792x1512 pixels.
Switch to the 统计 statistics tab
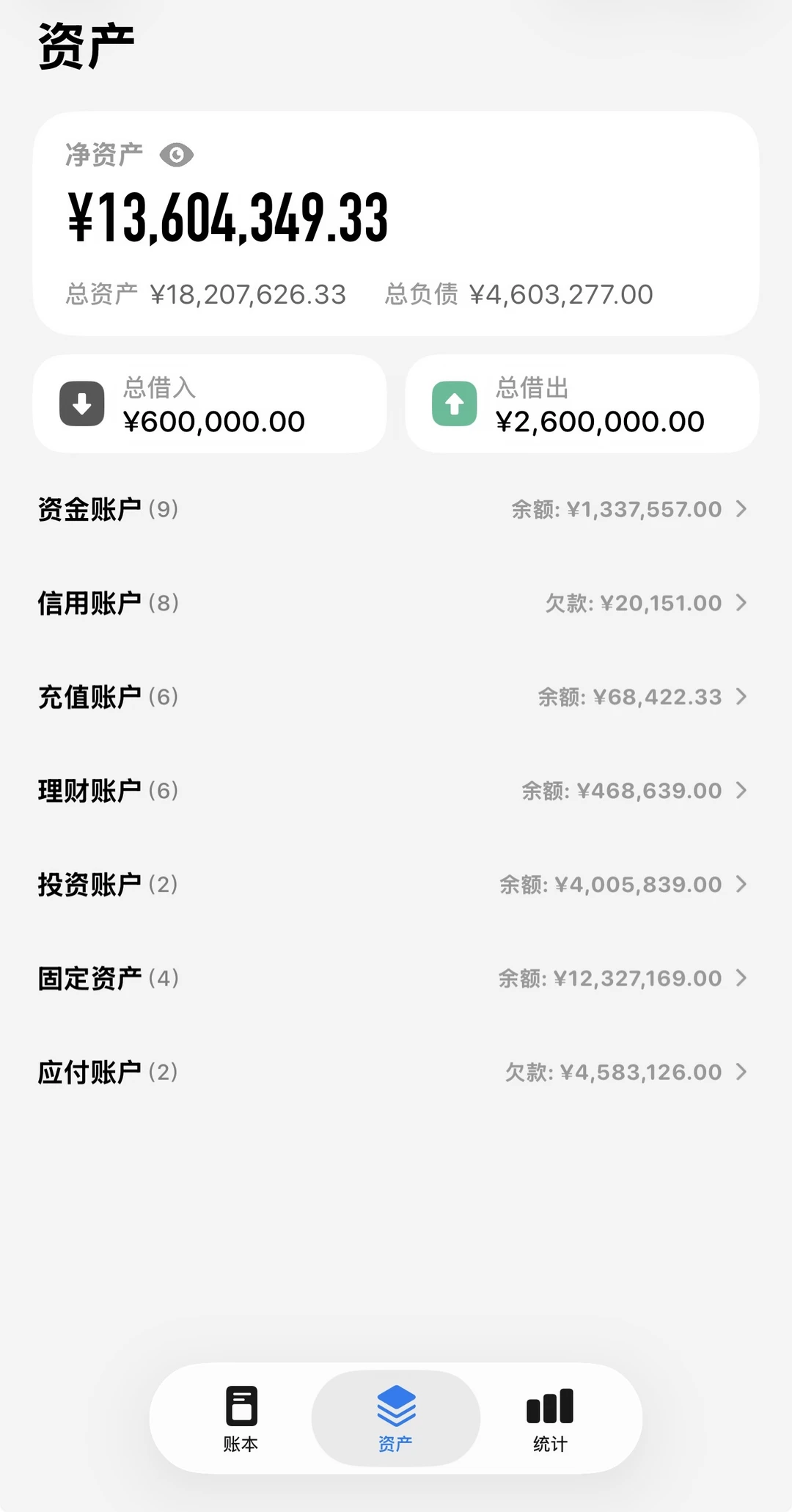tap(550, 1419)
